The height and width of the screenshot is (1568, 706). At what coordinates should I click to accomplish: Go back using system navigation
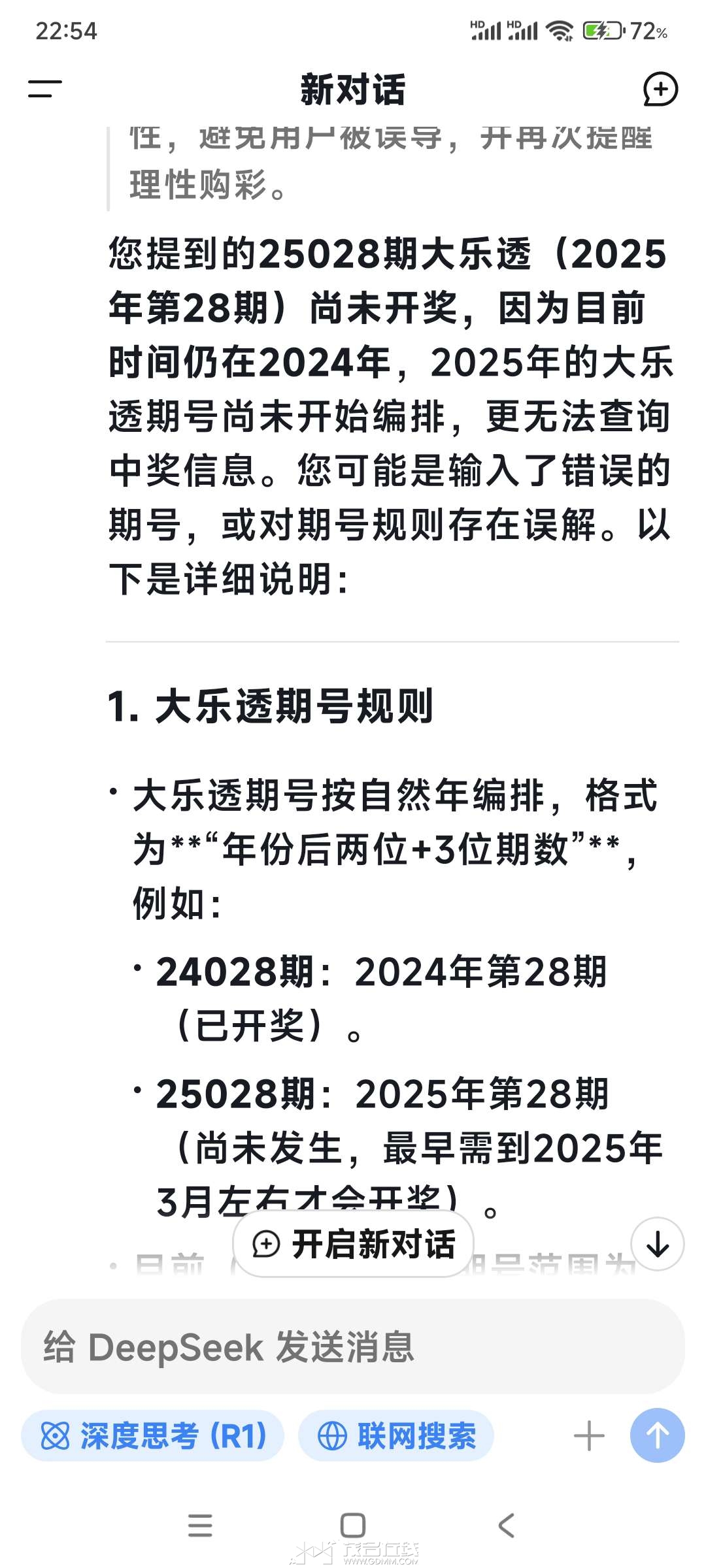tap(506, 1526)
